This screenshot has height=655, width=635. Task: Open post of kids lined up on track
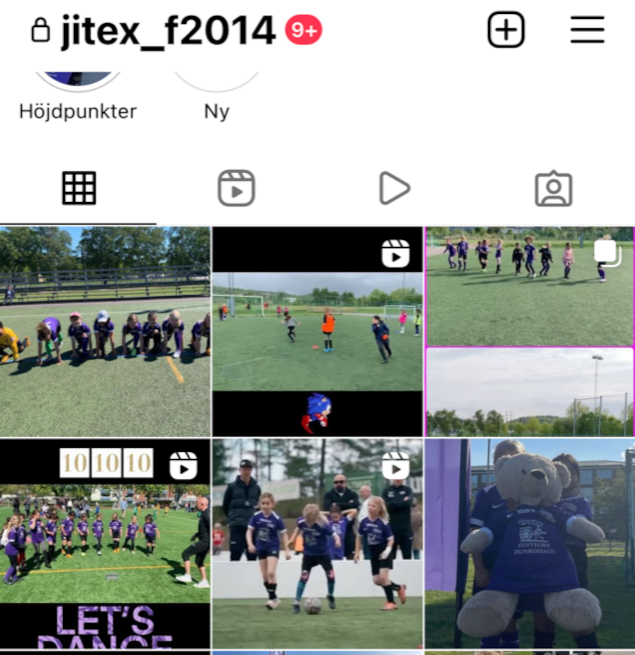pos(105,331)
